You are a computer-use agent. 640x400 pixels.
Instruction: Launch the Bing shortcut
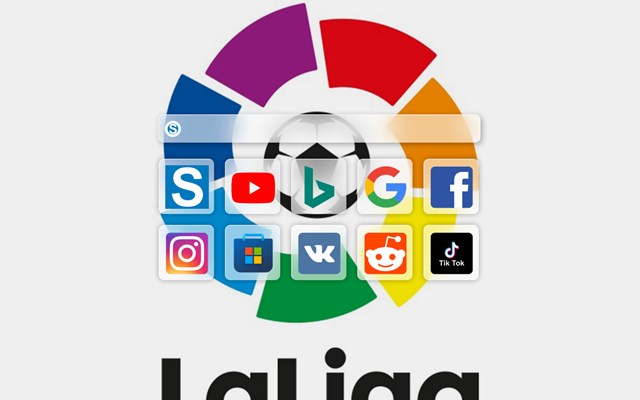click(x=318, y=187)
